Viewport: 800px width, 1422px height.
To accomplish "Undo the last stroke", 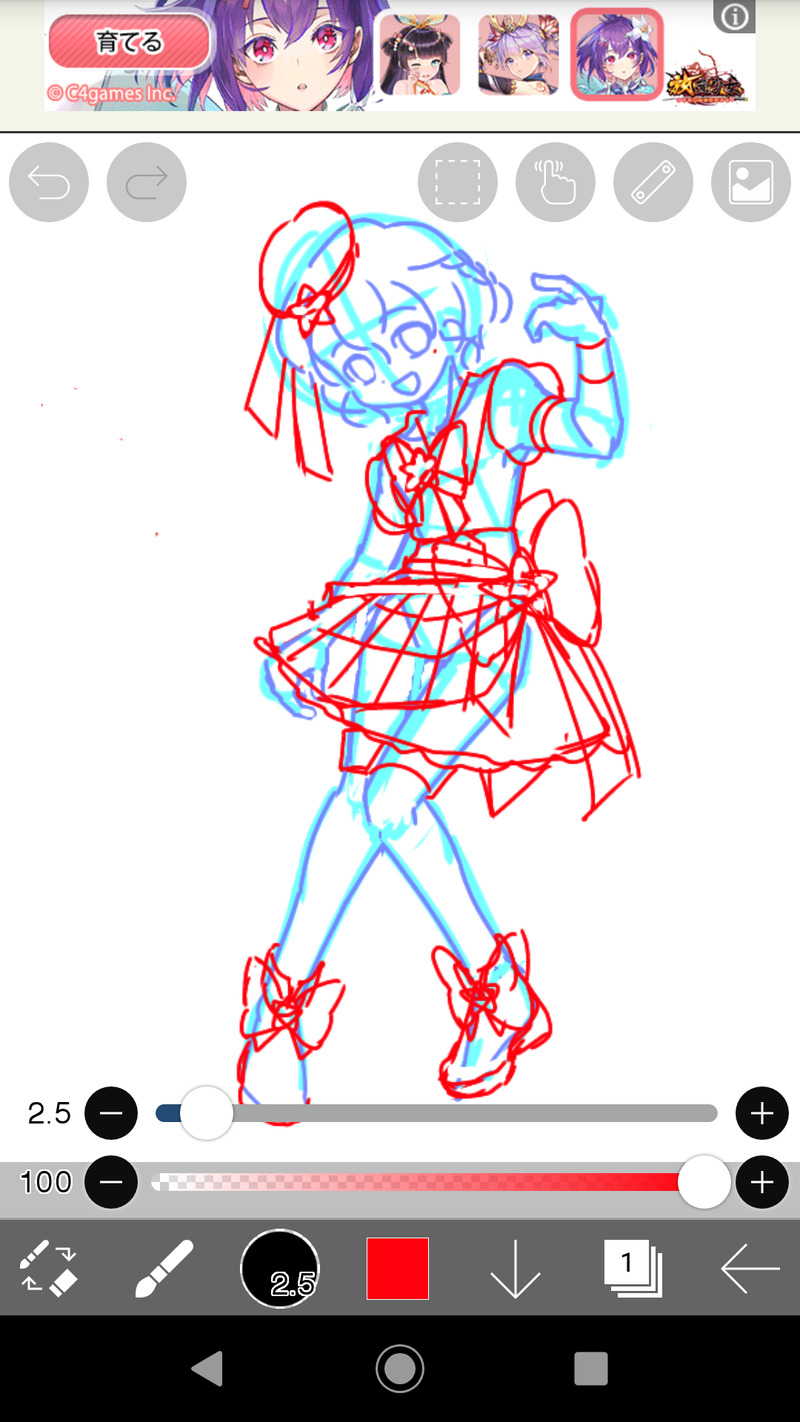I will (48, 182).
